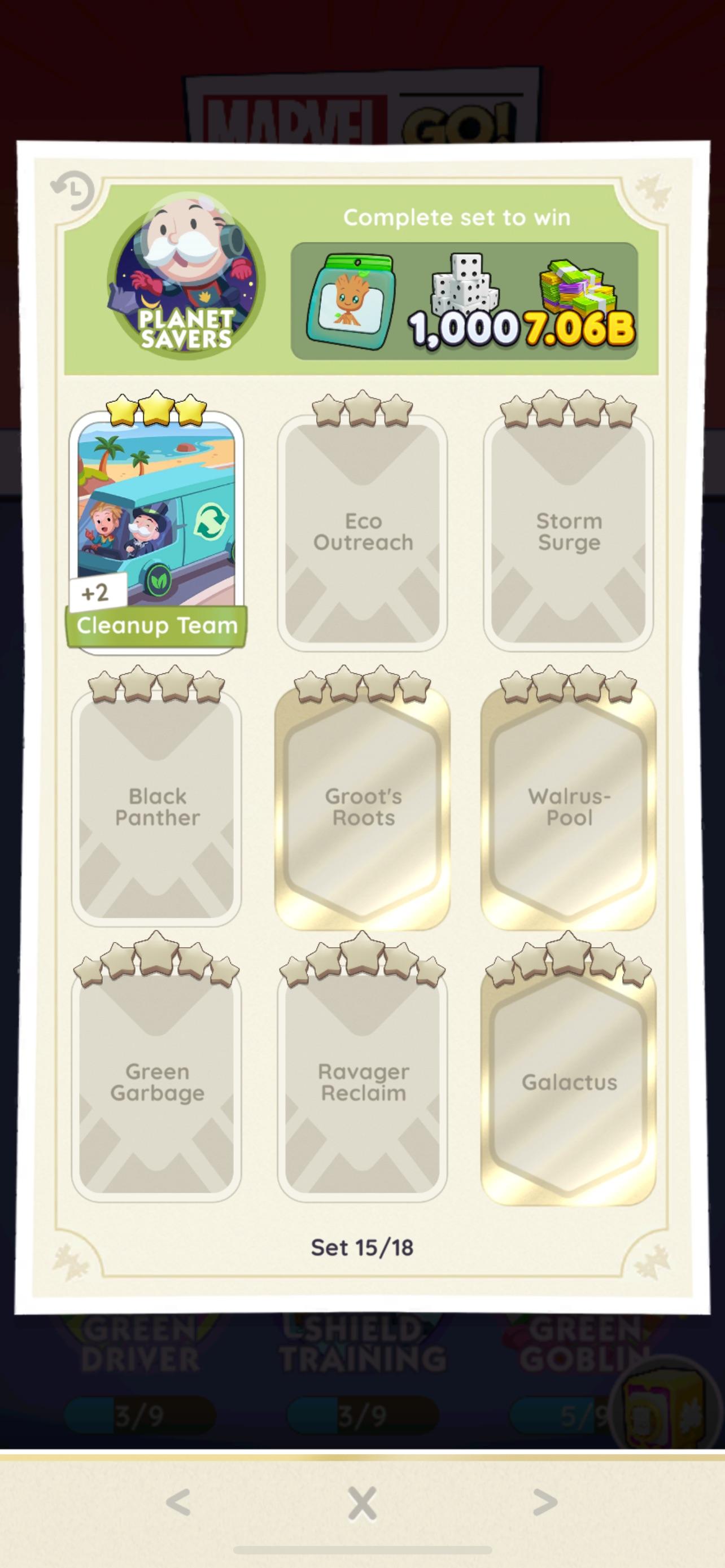Image resolution: width=725 pixels, height=1568 pixels.
Task: Close the album with the X button
Action: pos(362,1503)
